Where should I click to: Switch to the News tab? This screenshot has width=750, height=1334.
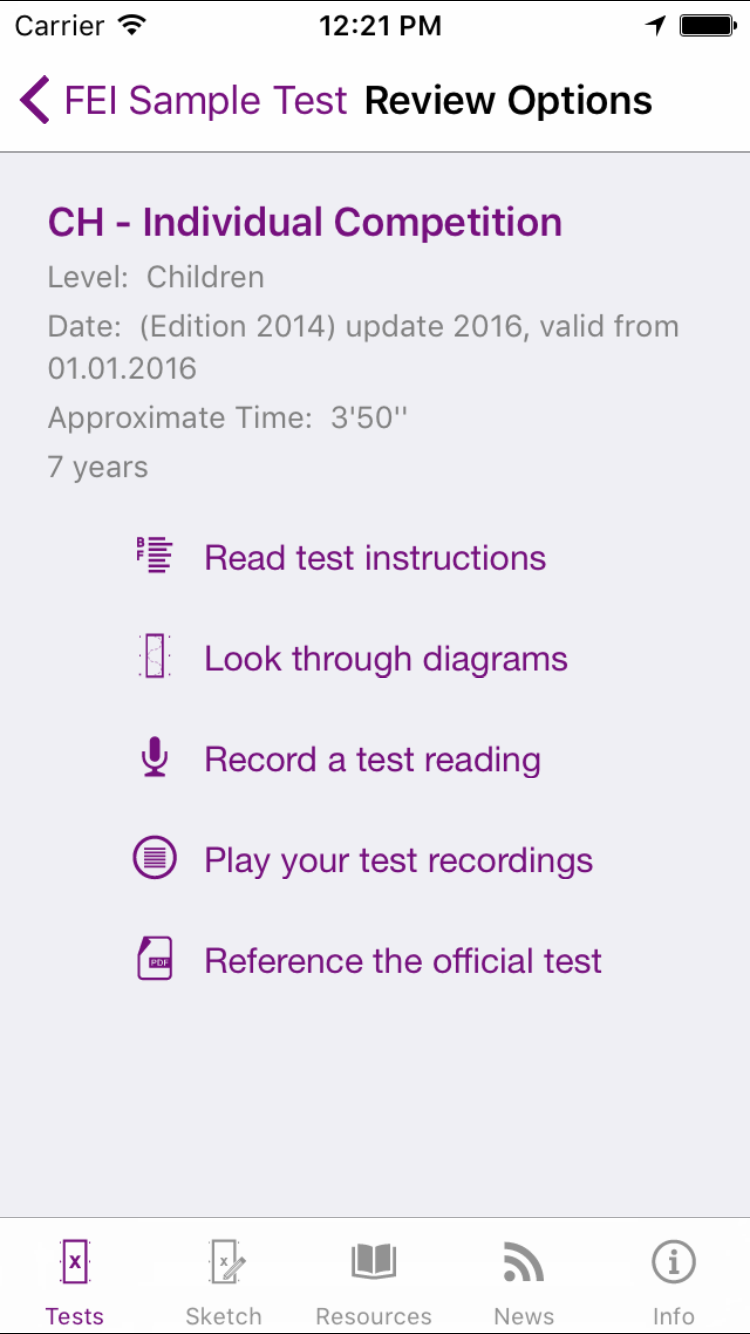point(523,1280)
